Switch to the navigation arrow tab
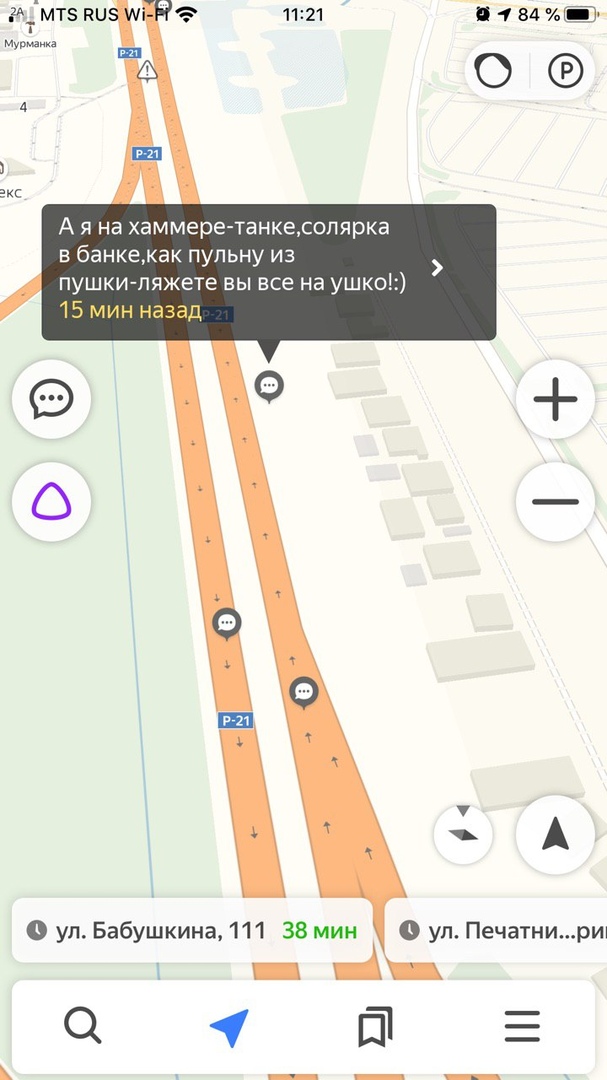This screenshot has width=607, height=1080. click(x=229, y=1026)
